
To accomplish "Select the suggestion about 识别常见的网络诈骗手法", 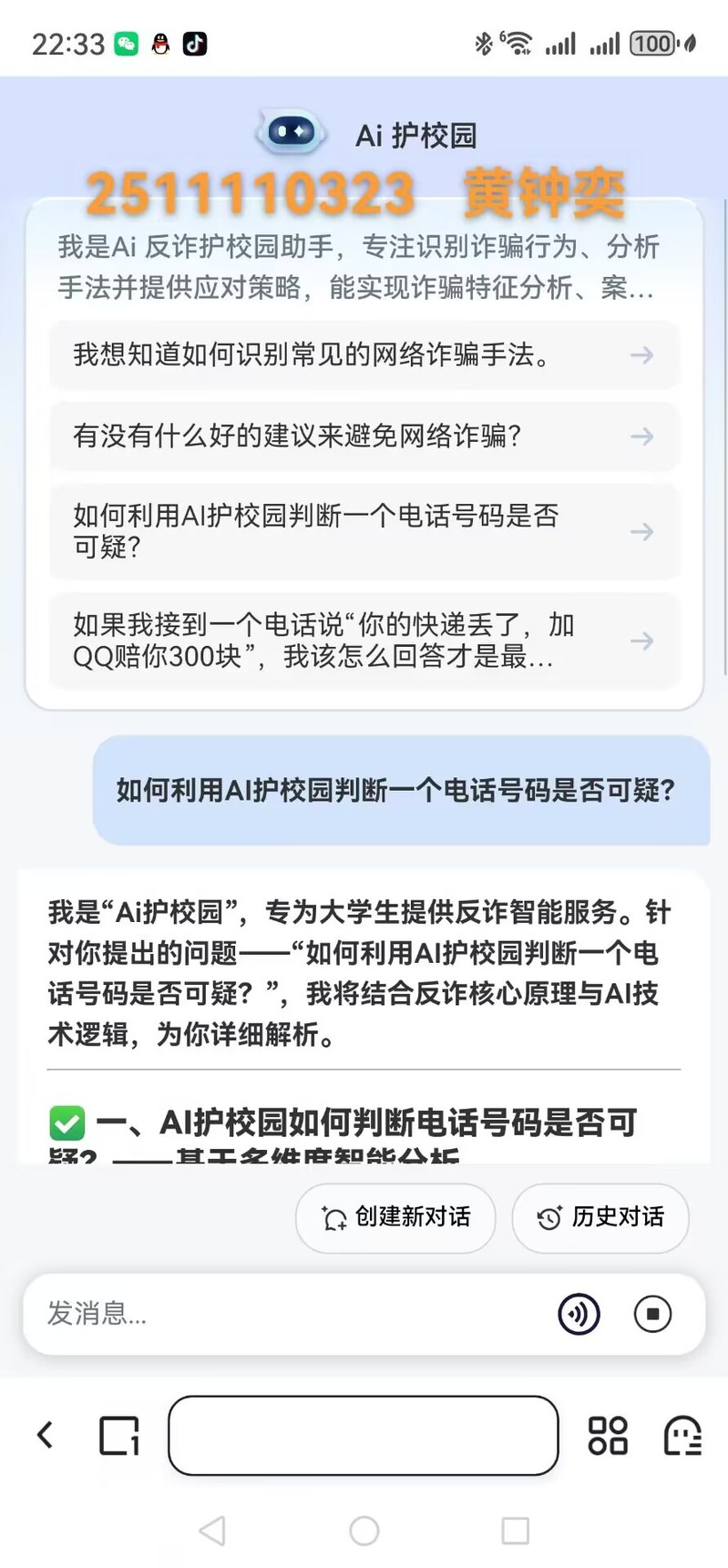I will coord(364,354).
